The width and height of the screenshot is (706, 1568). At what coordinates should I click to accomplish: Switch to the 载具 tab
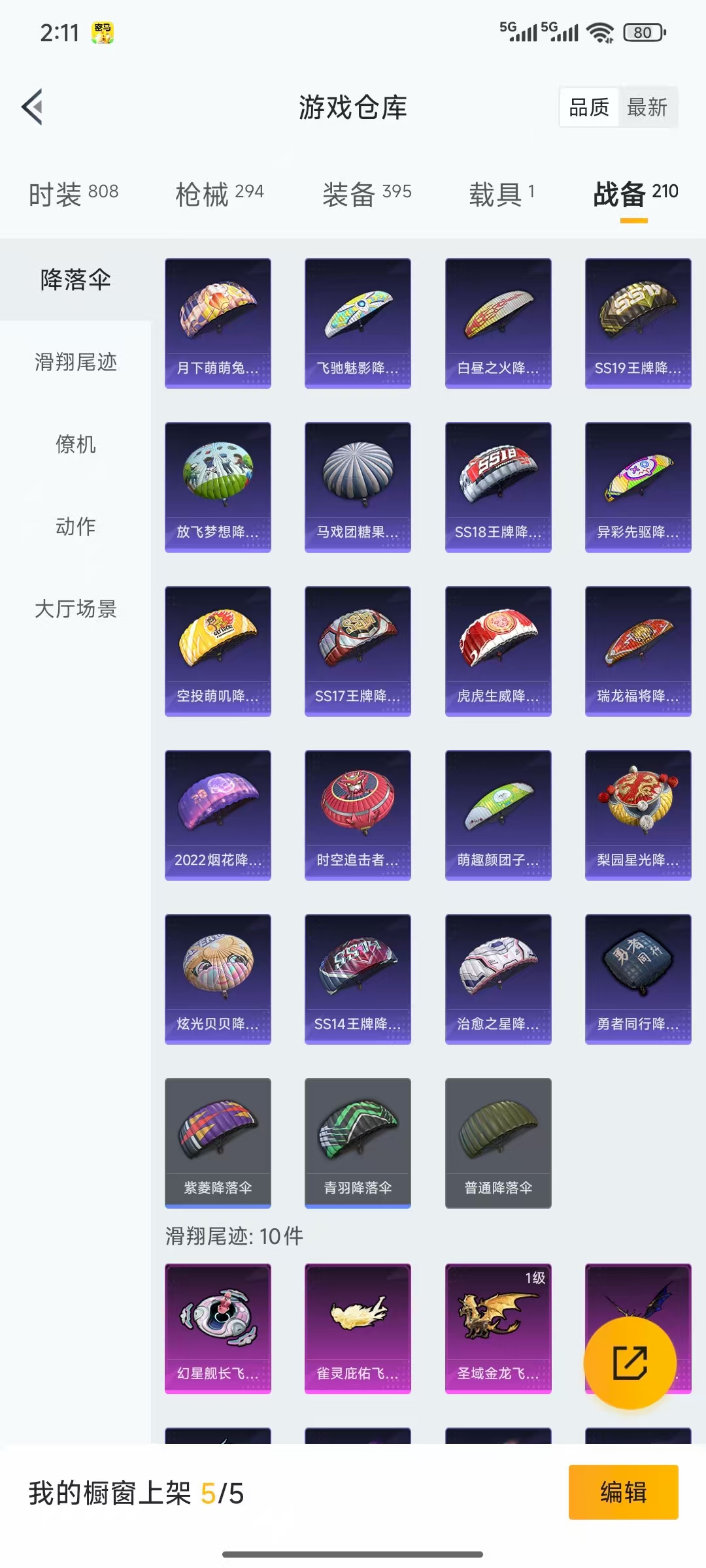501,193
